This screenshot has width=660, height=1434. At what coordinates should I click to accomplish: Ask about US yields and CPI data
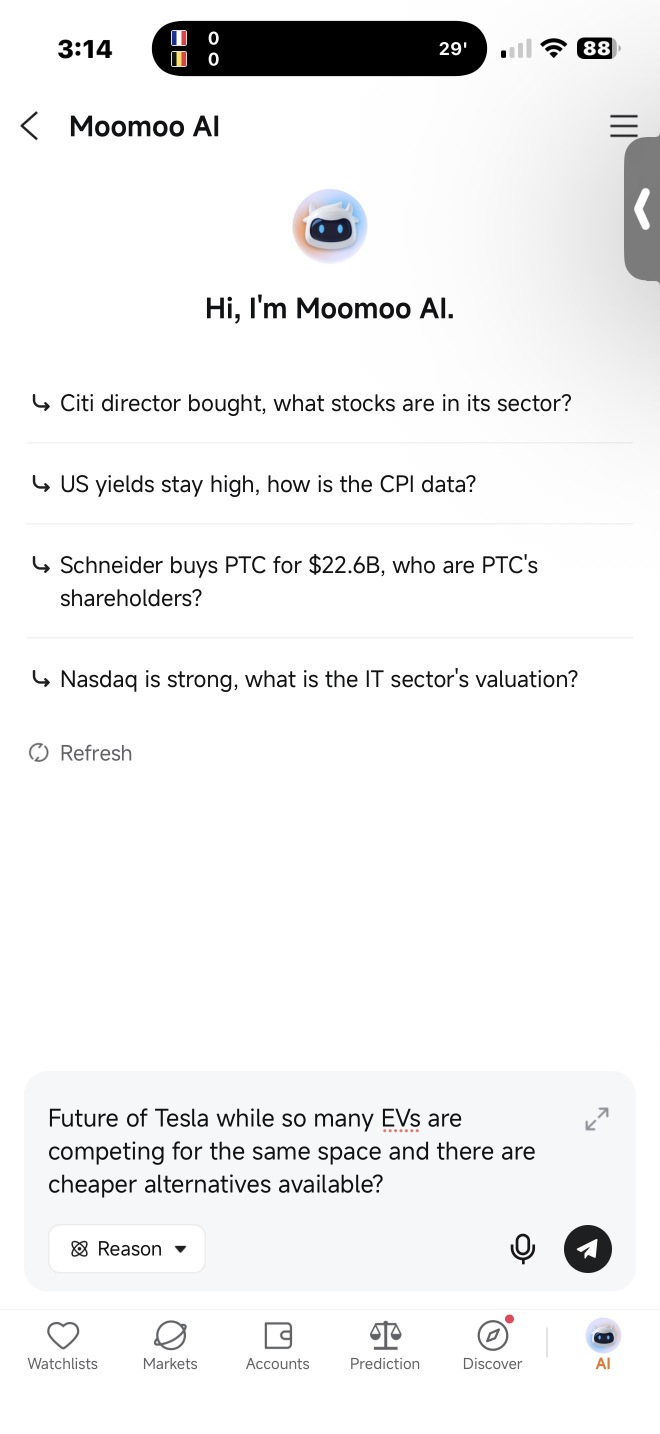[x=330, y=484]
